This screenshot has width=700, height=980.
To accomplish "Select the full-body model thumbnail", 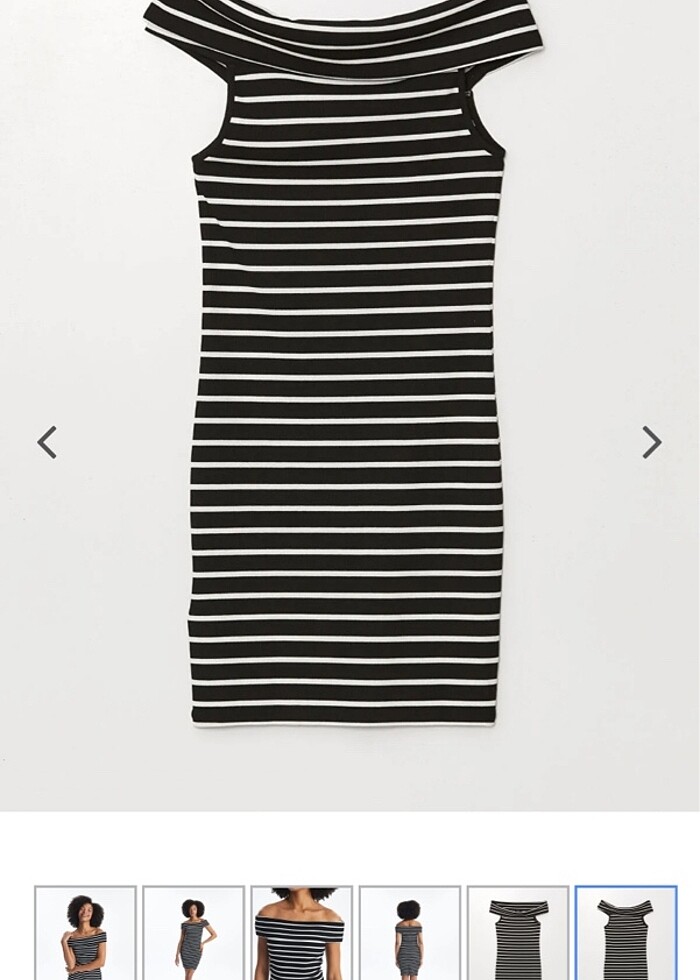I will coord(194,933).
